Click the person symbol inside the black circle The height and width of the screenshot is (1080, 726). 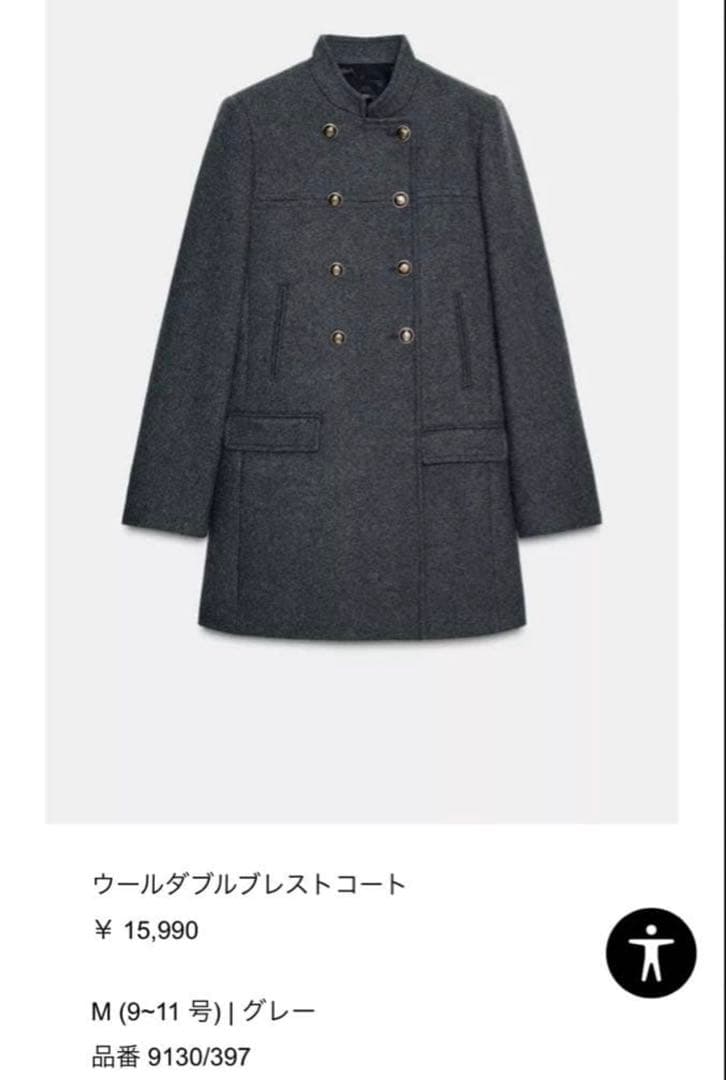[x=653, y=952]
